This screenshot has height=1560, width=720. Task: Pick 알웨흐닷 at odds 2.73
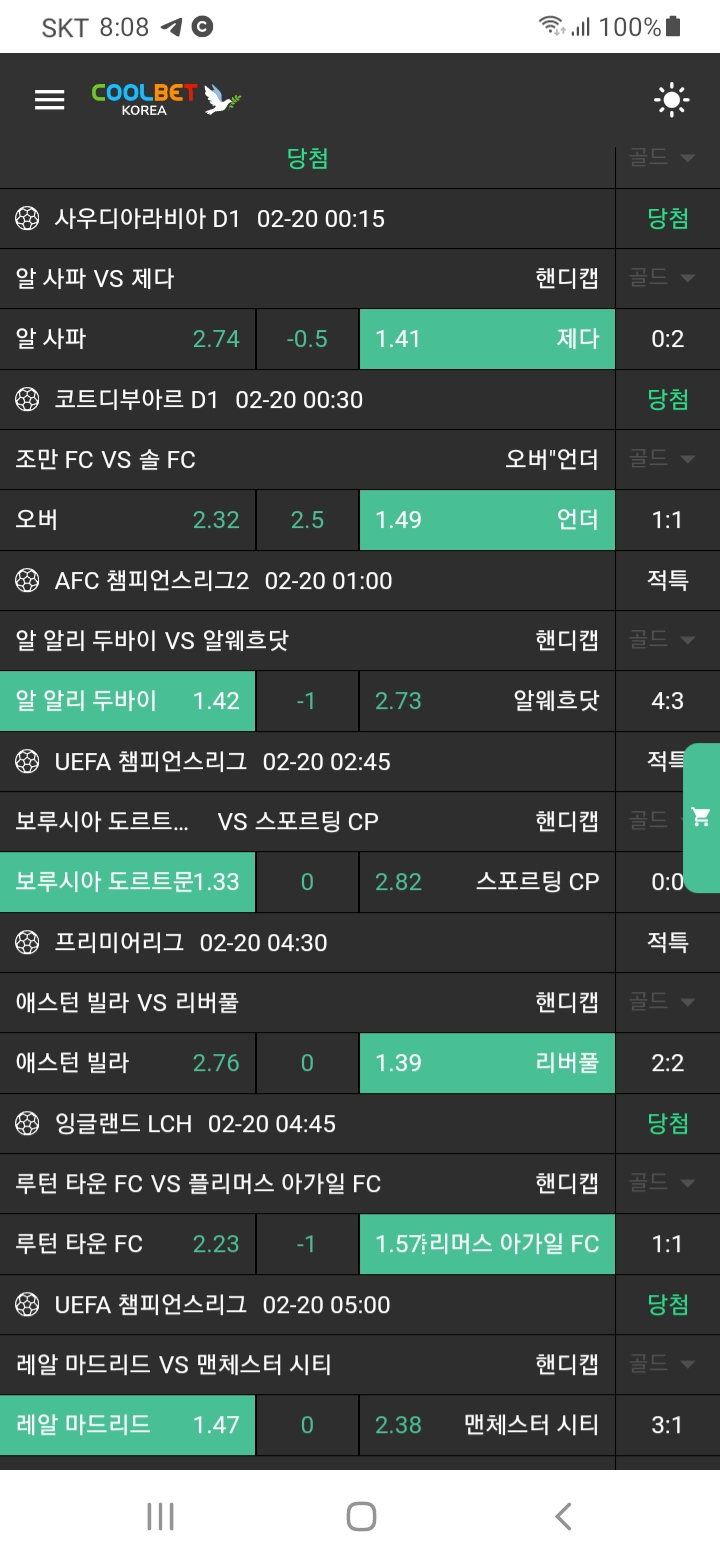[487, 701]
